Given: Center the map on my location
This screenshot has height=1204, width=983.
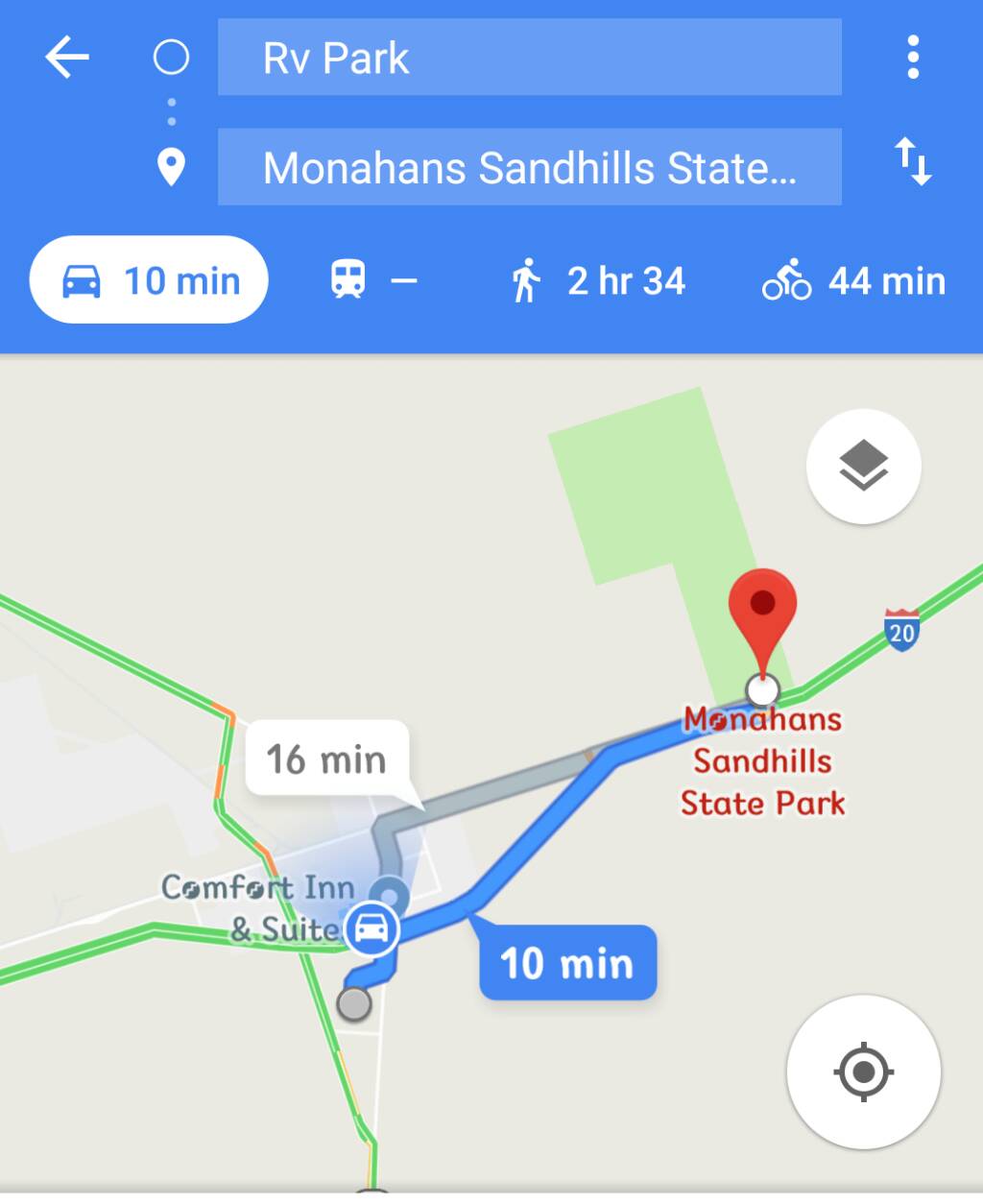Looking at the screenshot, I should (863, 1072).
